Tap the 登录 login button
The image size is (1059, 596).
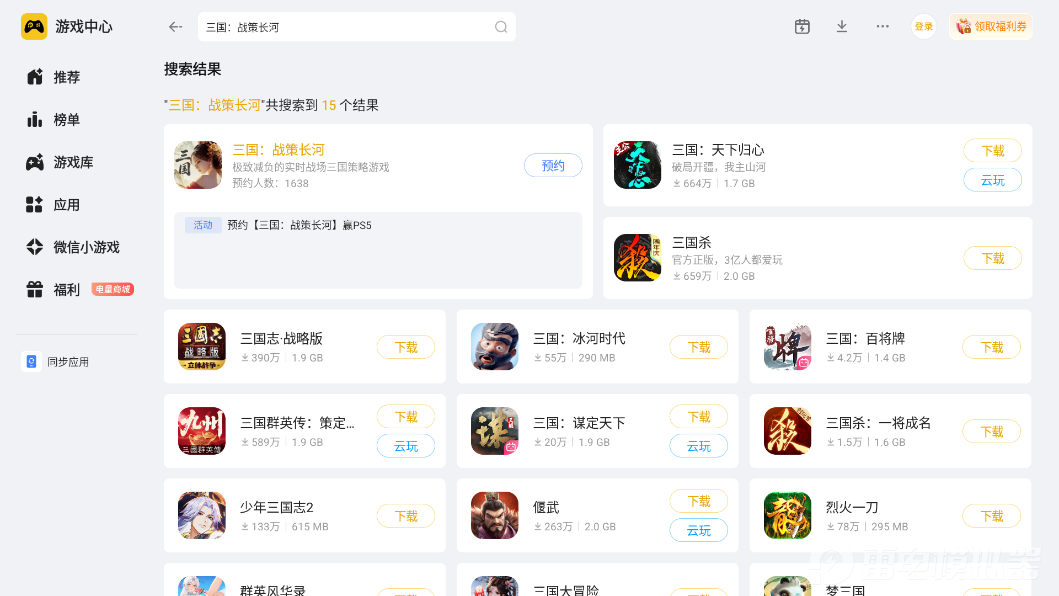pyautogui.click(x=923, y=26)
